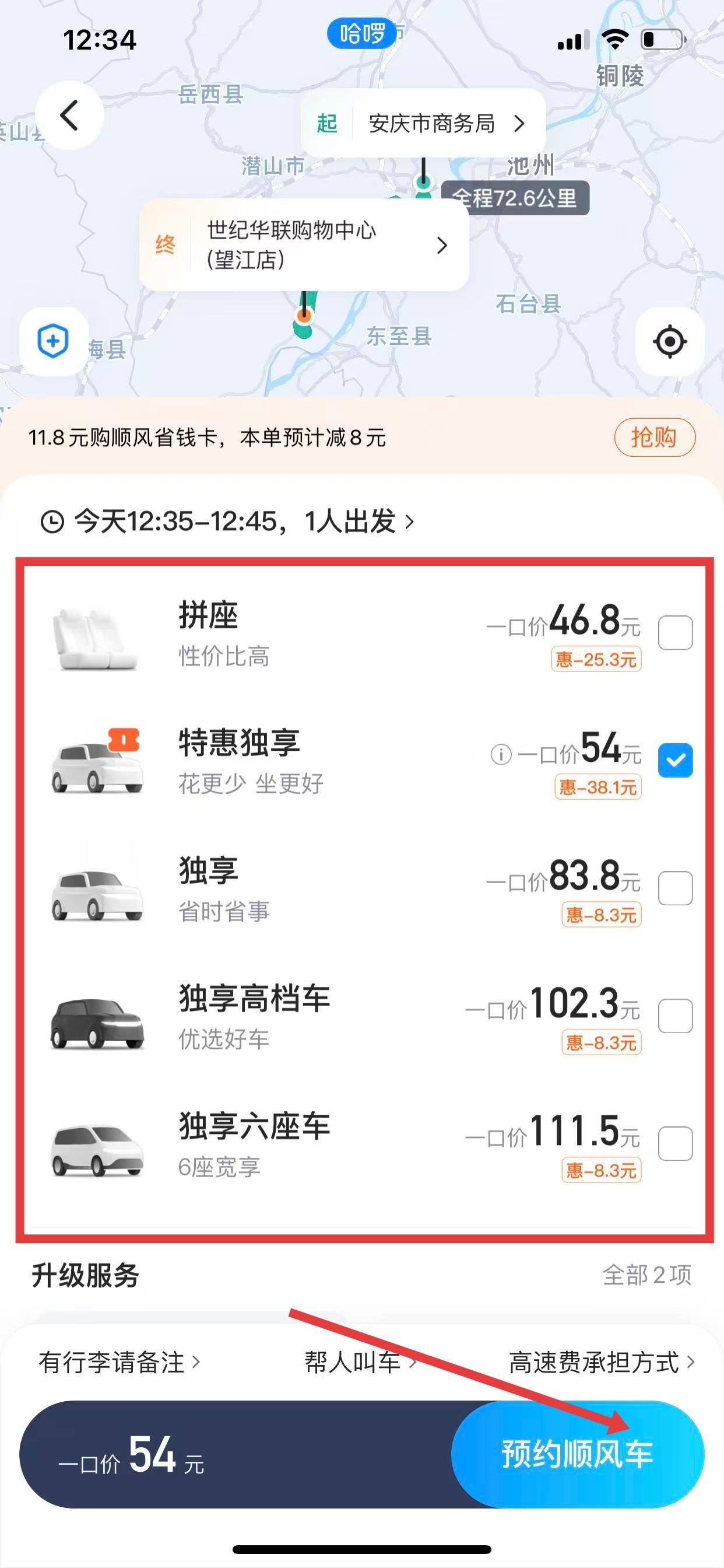Recenter the map on my location
The width and height of the screenshot is (724, 1568).
(670, 341)
